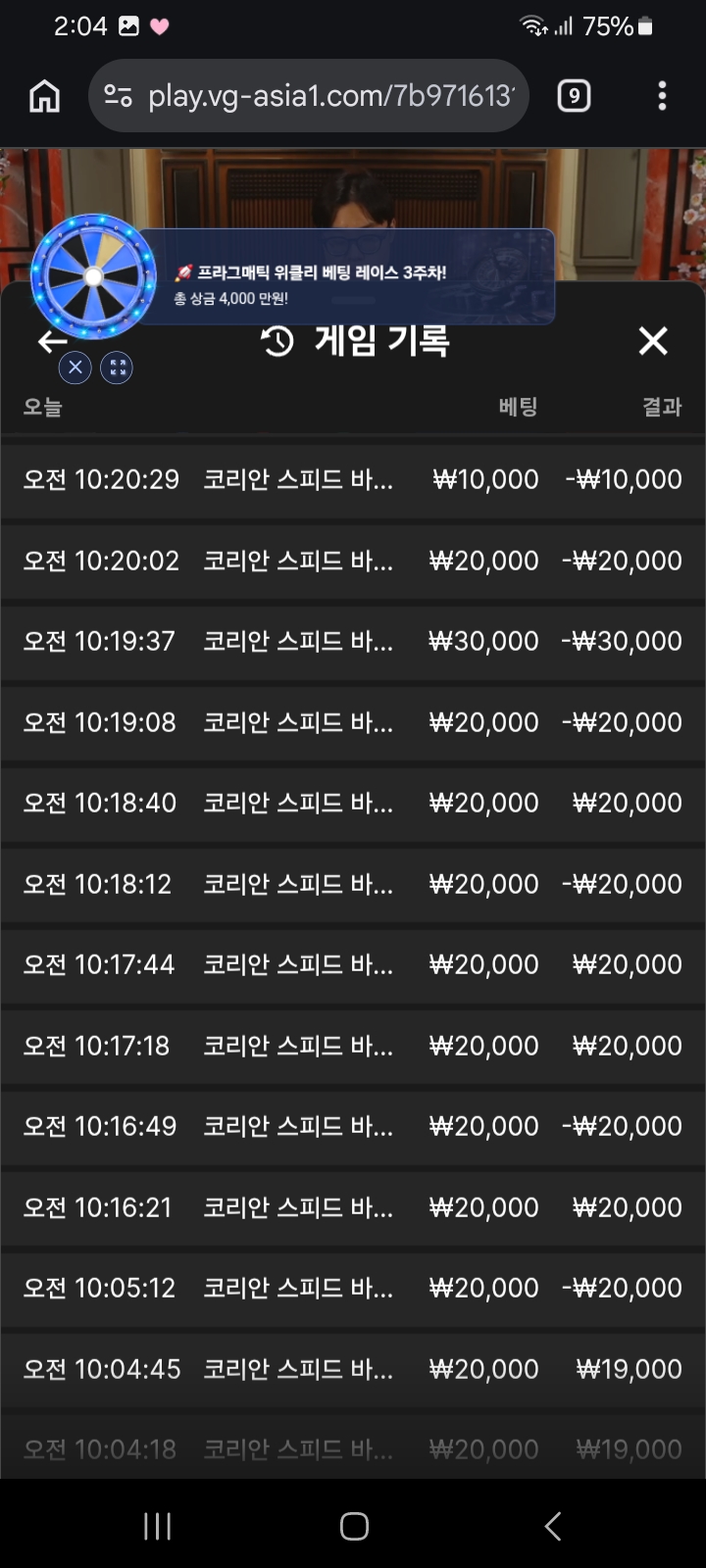
Task: Open the 10:20:02 game record
Action: tap(353, 561)
